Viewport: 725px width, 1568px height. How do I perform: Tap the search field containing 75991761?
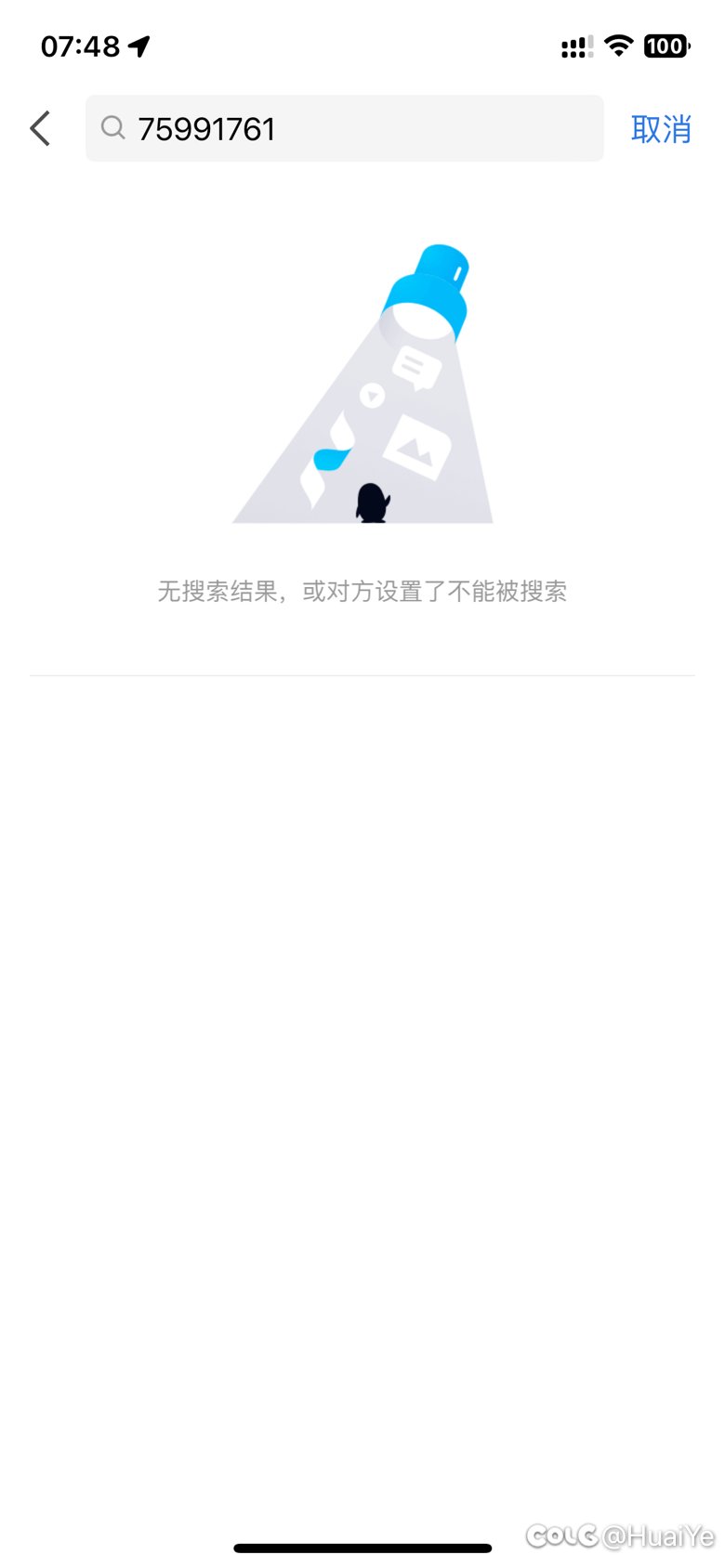click(x=345, y=128)
